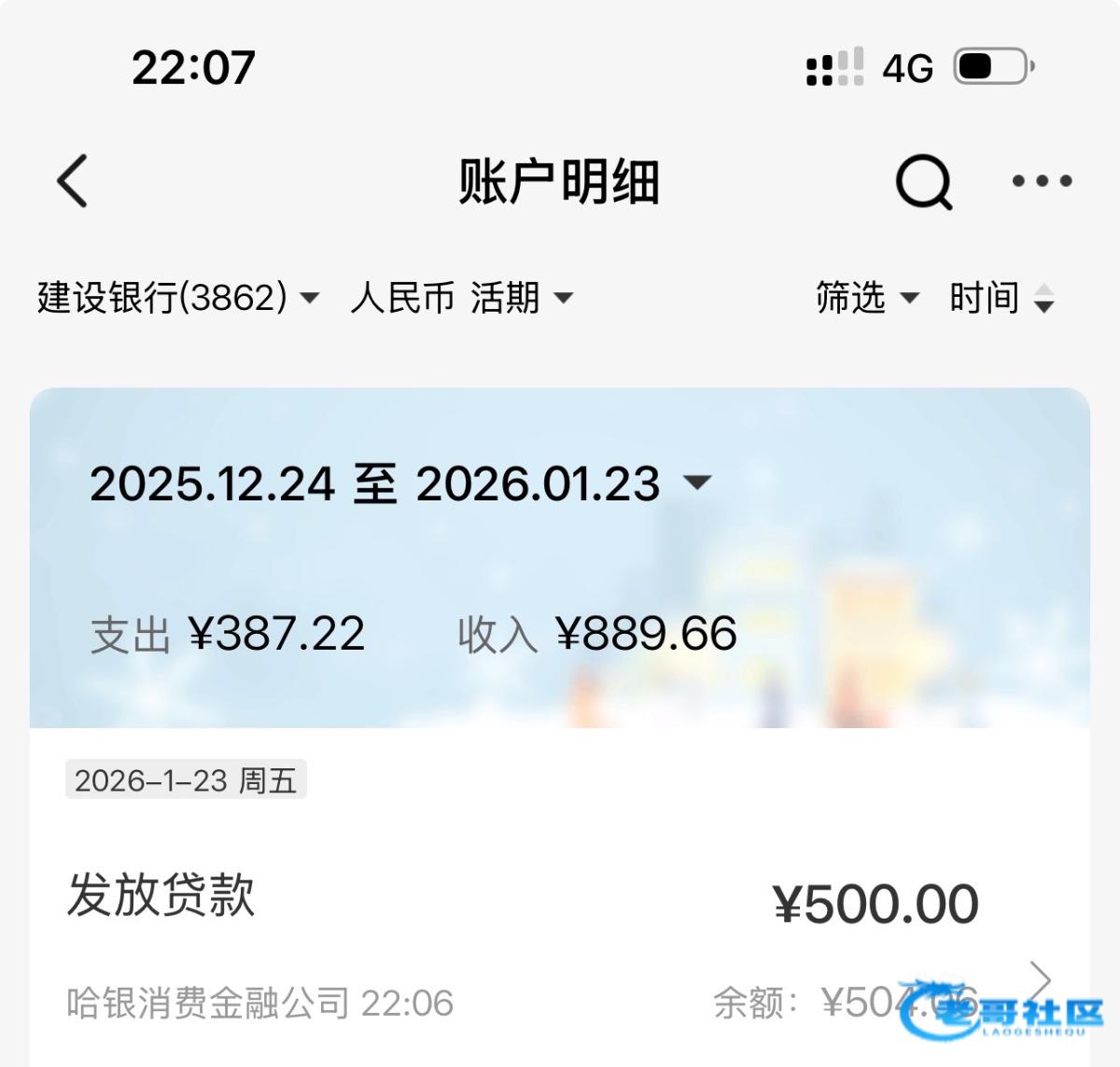Open the 发放贷款 ¥500.00 transaction

[558, 943]
